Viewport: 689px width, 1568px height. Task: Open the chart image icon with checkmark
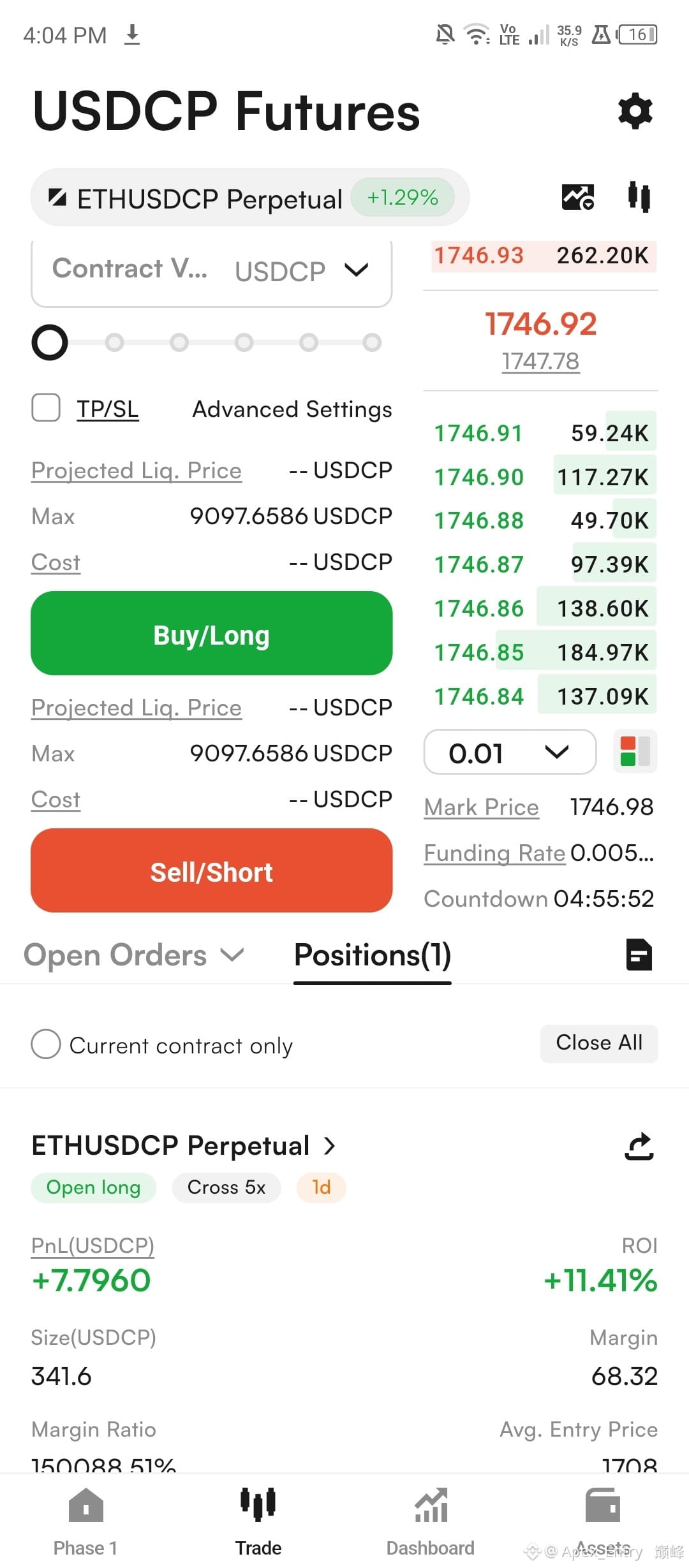[578, 197]
